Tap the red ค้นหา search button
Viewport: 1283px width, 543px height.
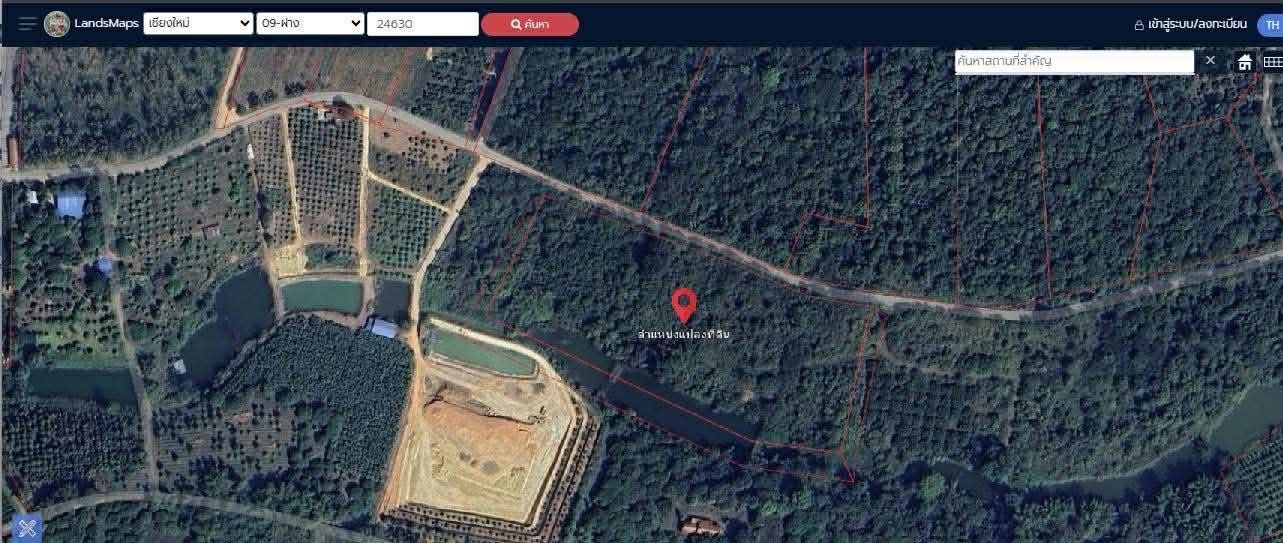pyautogui.click(x=529, y=24)
